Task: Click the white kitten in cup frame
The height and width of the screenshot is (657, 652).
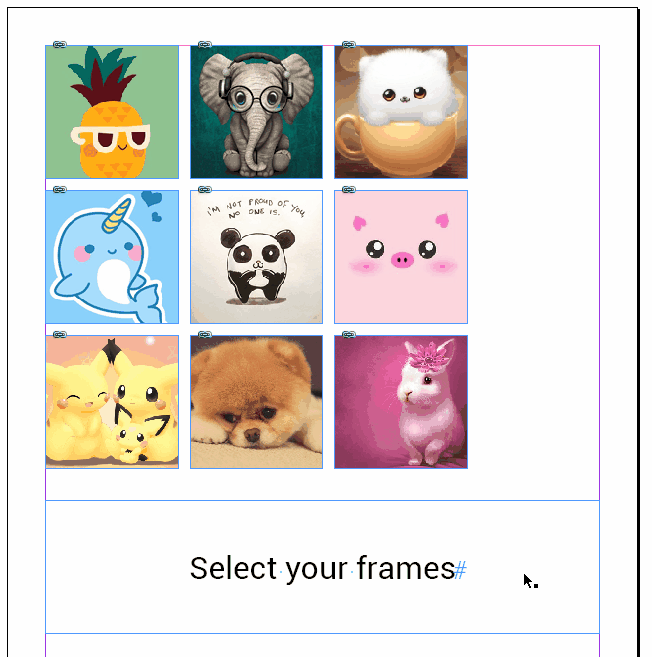Action: (400, 112)
